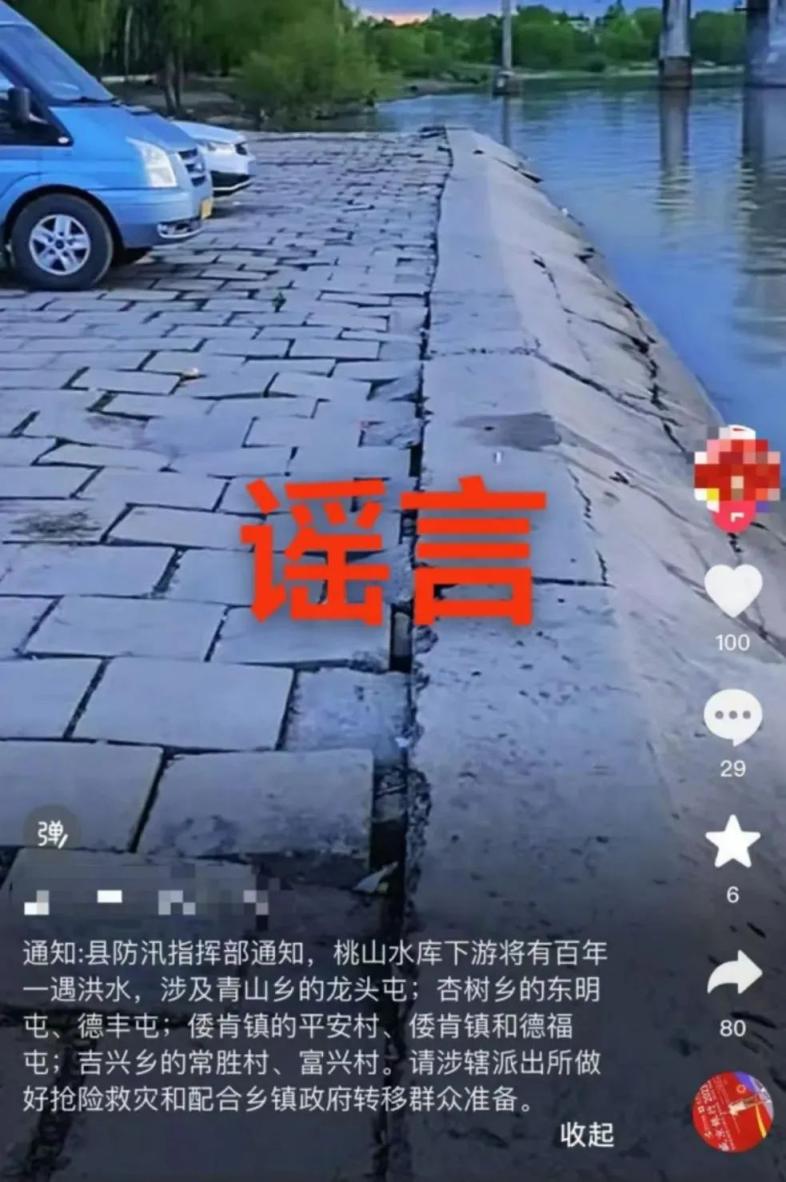Like this video with the heart icon

733,590
